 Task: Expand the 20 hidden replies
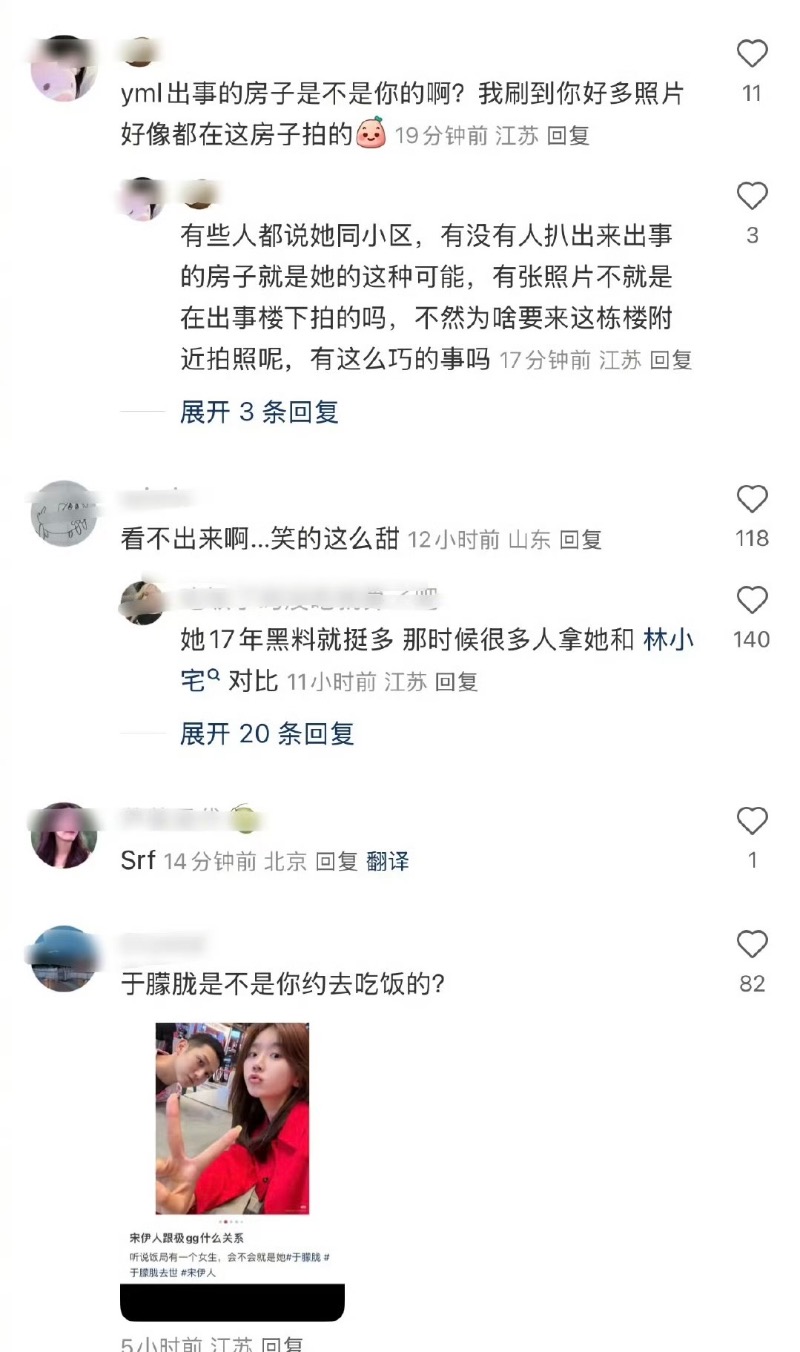point(267,734)
